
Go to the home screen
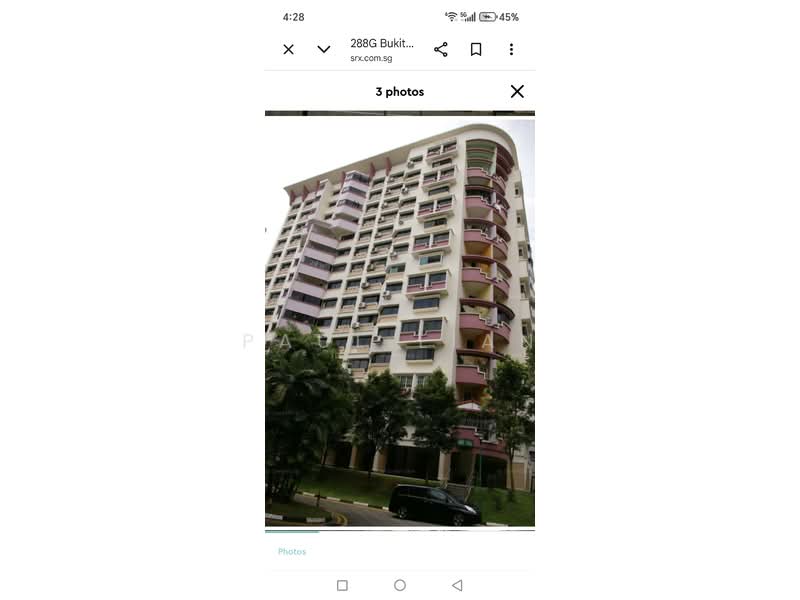(x=400, y=585)
